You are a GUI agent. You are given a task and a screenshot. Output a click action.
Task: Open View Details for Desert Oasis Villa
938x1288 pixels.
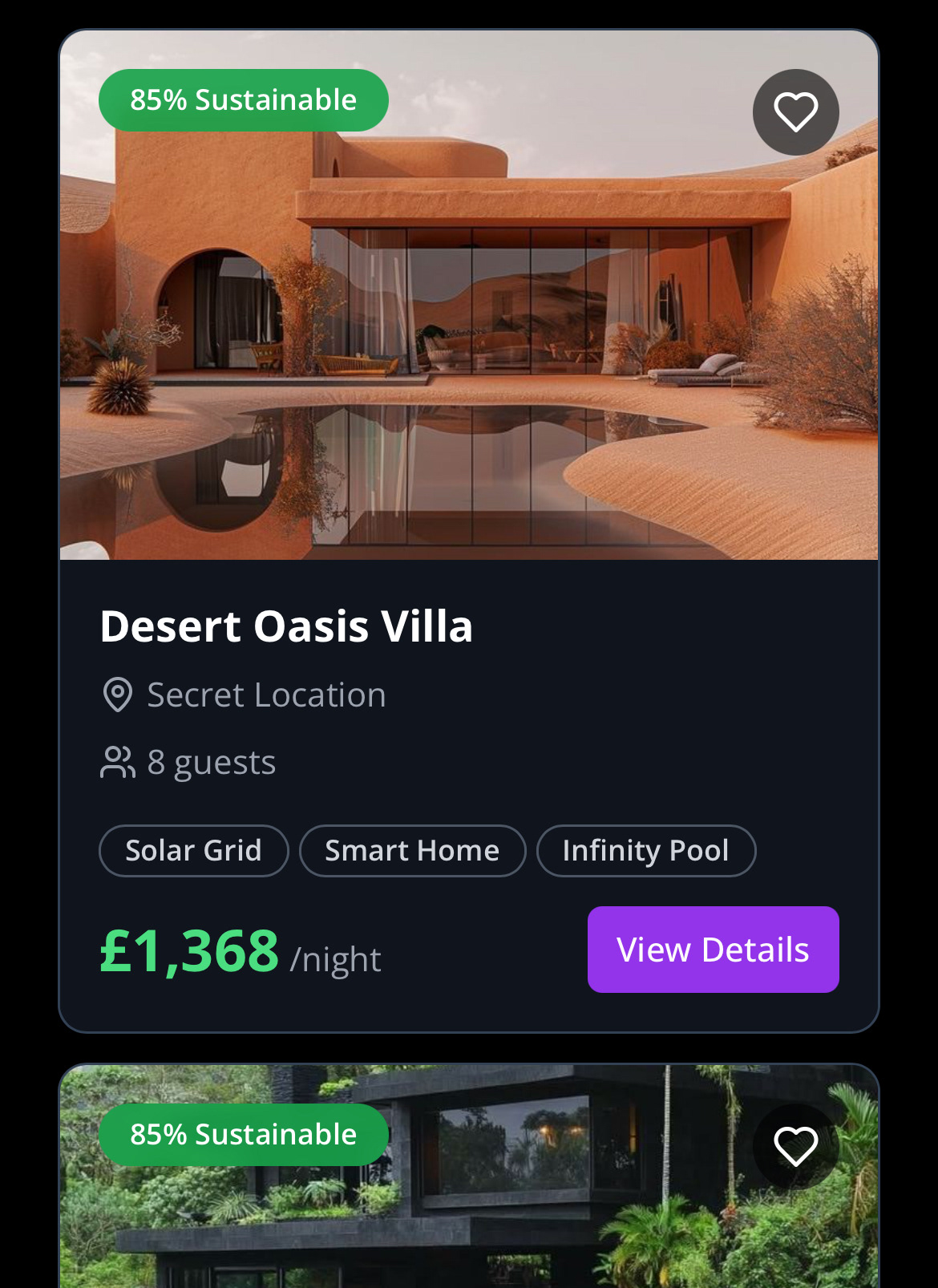click(713, 950)
